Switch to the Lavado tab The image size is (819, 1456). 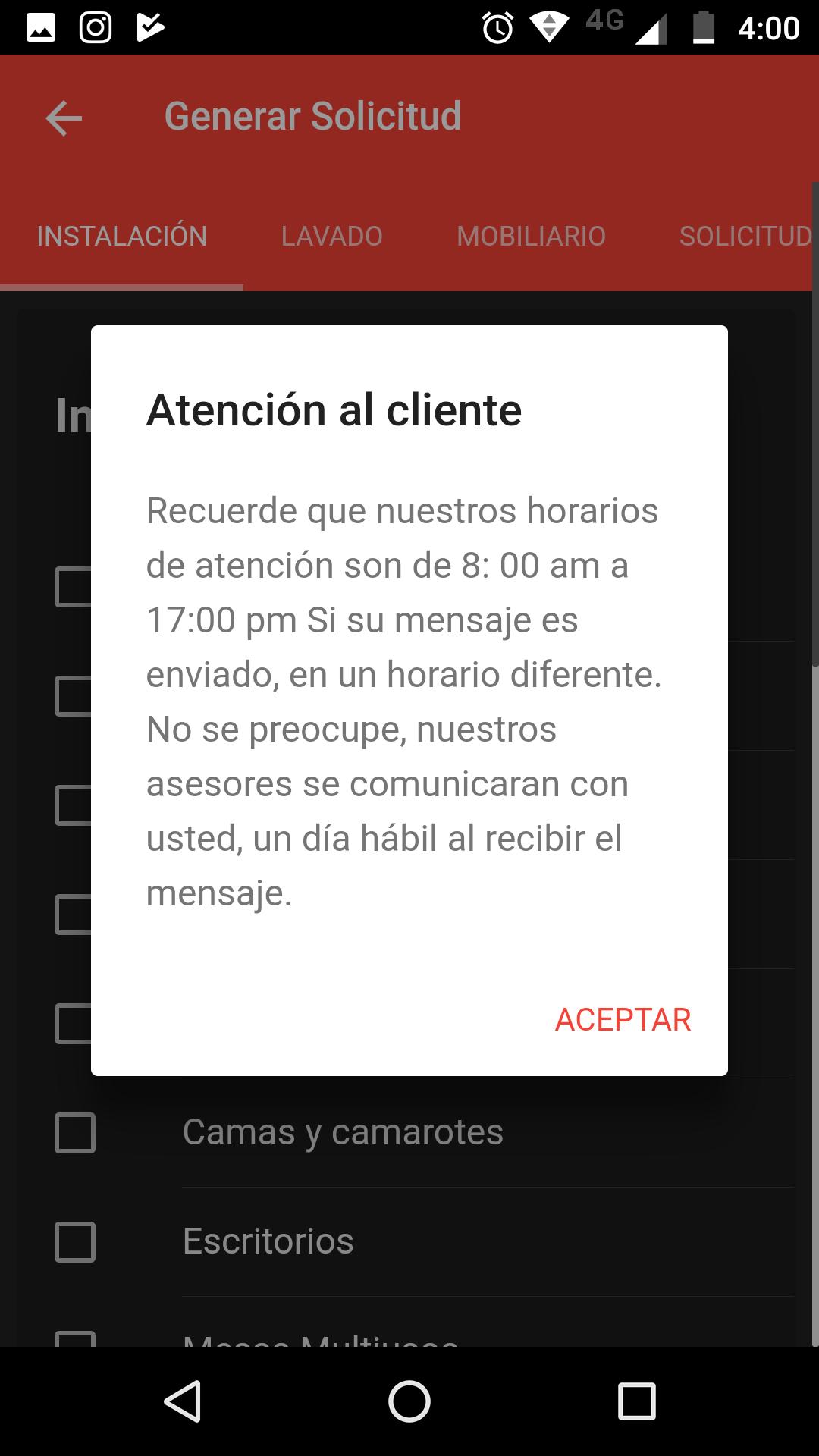click(331, 237)
